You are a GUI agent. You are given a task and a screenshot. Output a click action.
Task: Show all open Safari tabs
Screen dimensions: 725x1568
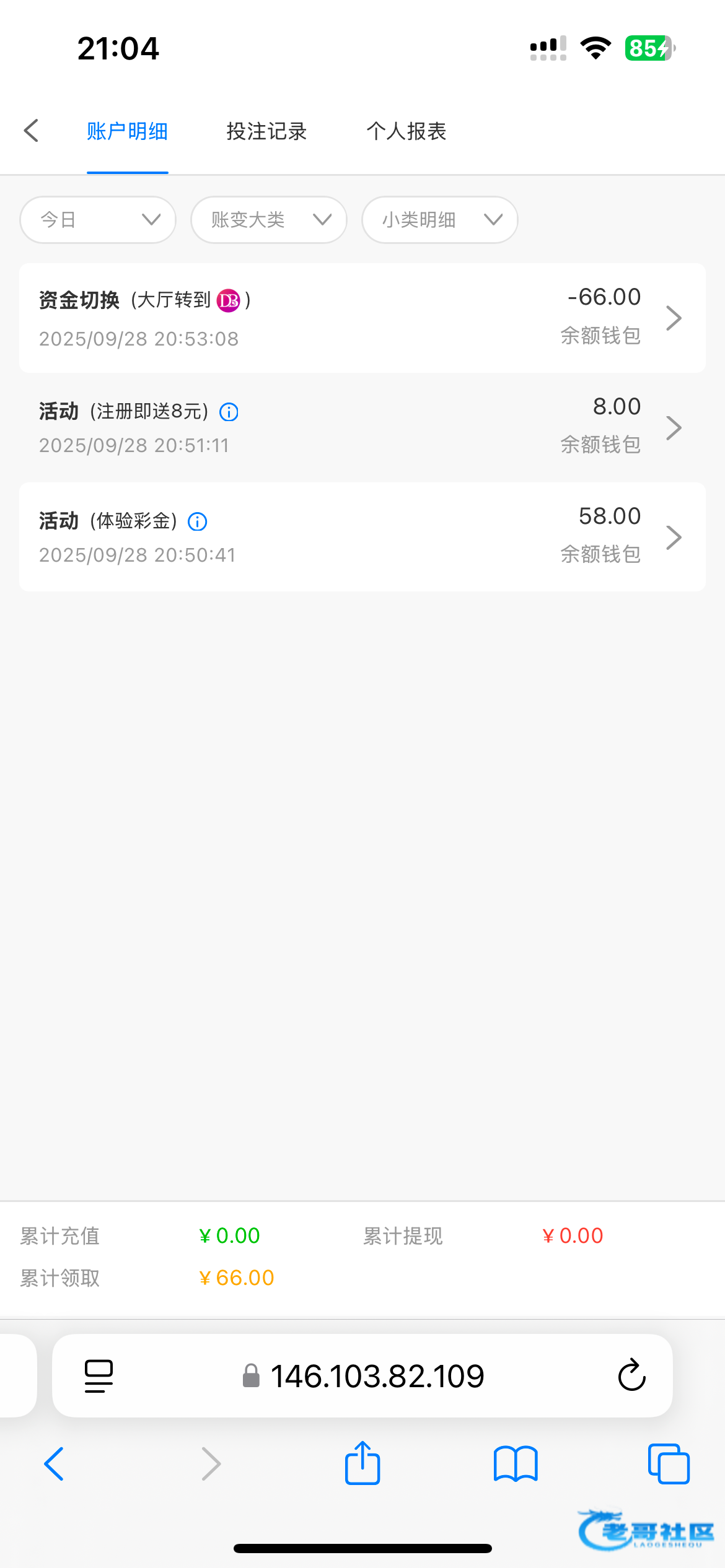(668, 1464)
